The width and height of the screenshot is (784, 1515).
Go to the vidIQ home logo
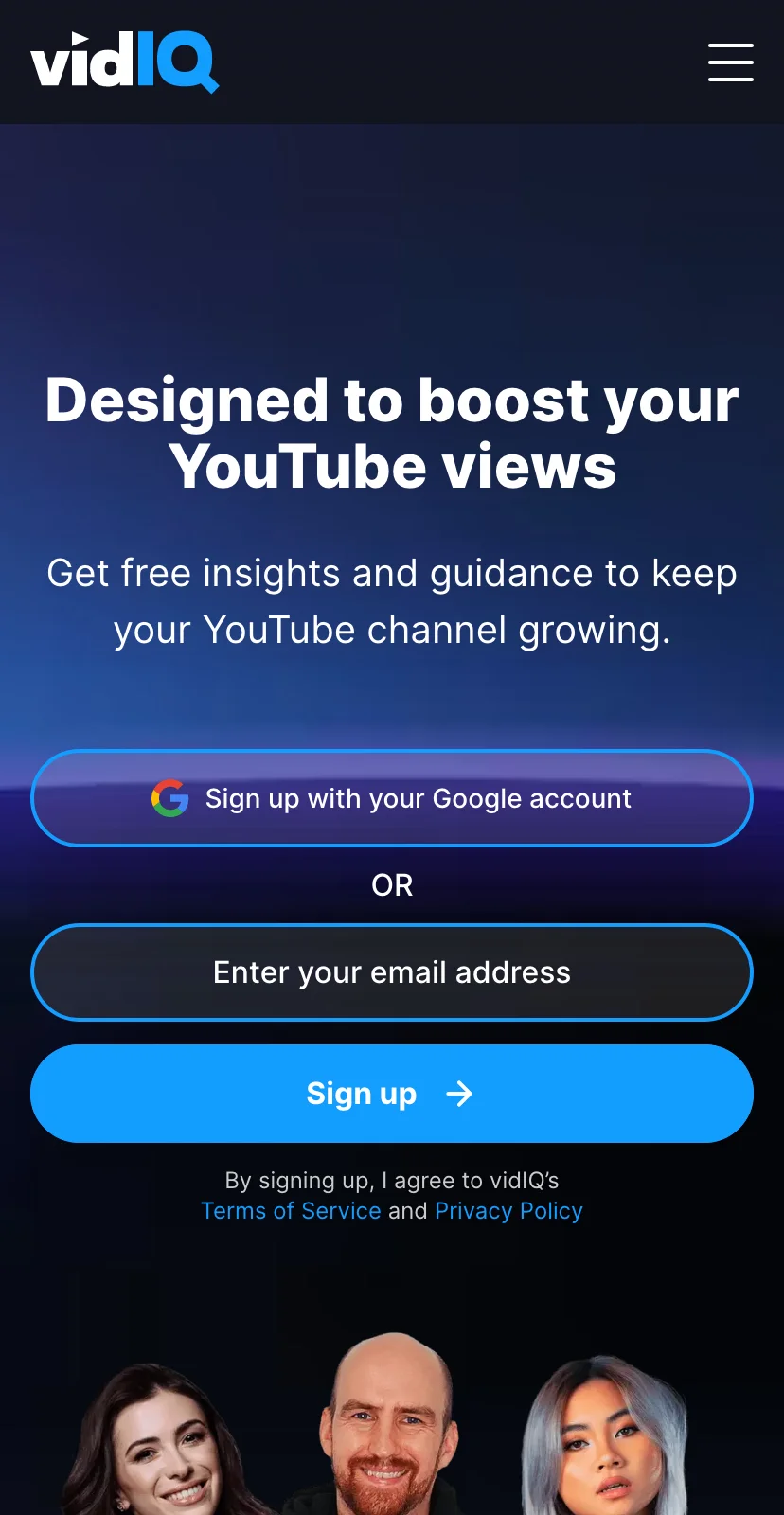pos(125,62)
